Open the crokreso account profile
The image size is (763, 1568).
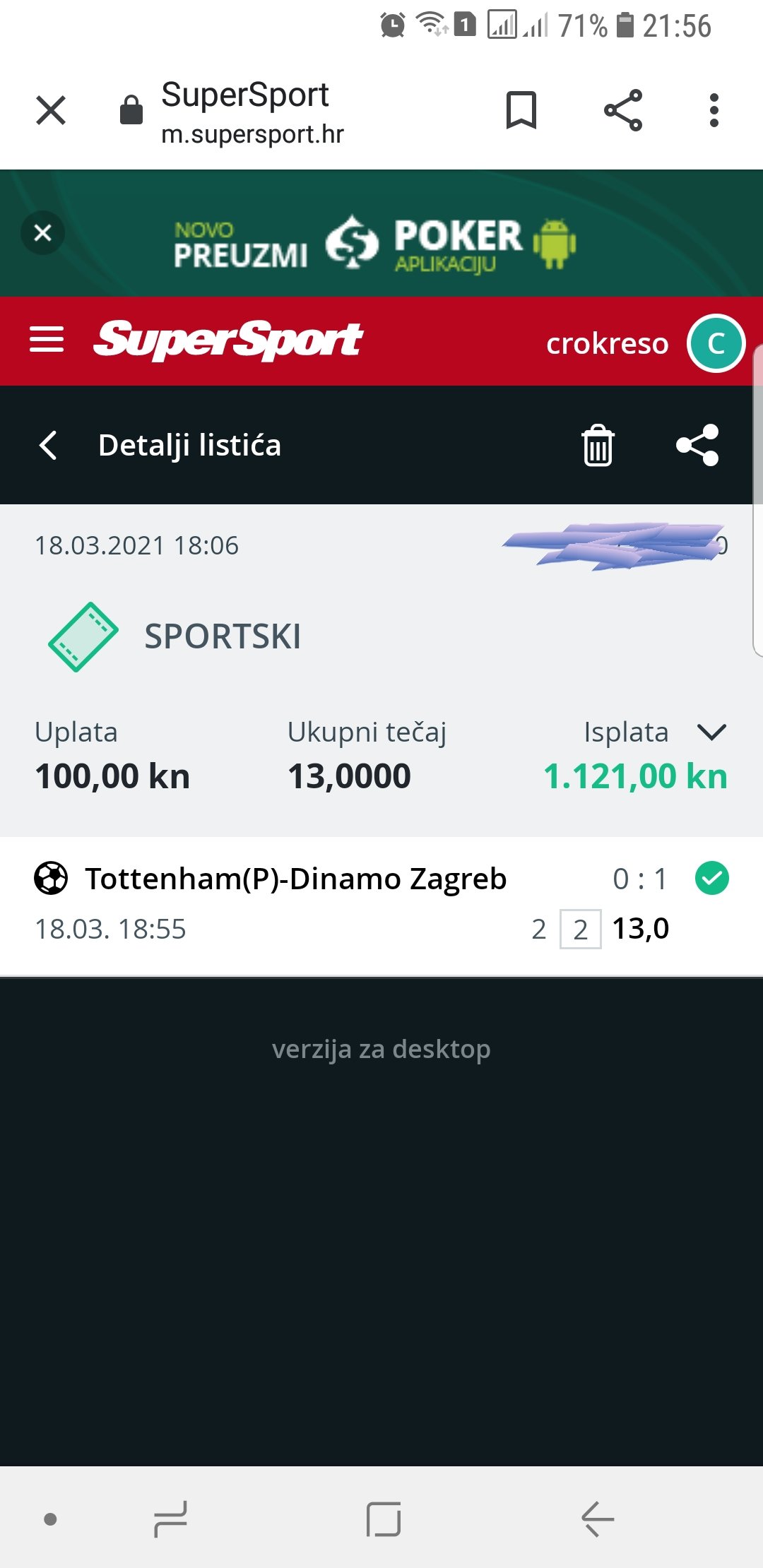(645, 343)
